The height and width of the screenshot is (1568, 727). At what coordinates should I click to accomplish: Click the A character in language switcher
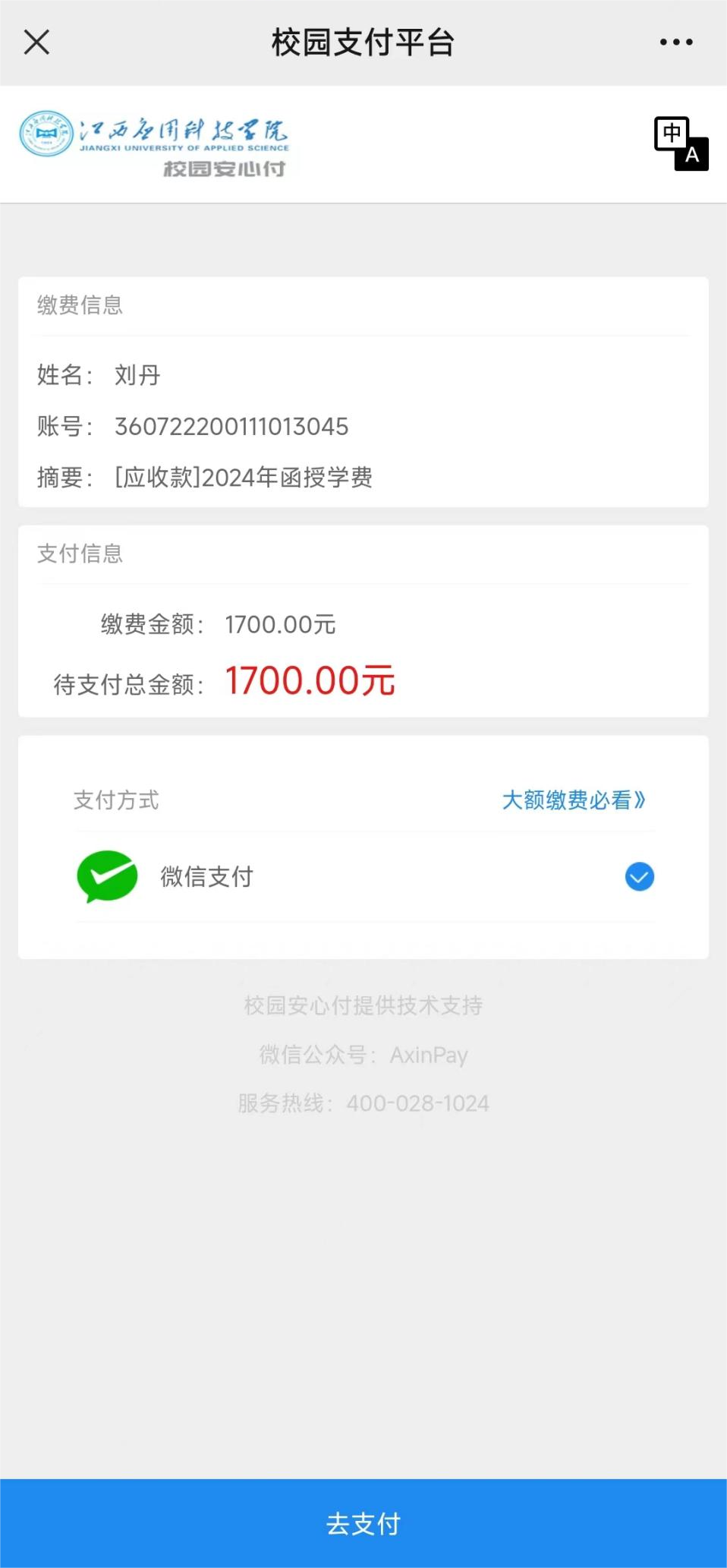(x=691, y=156)
